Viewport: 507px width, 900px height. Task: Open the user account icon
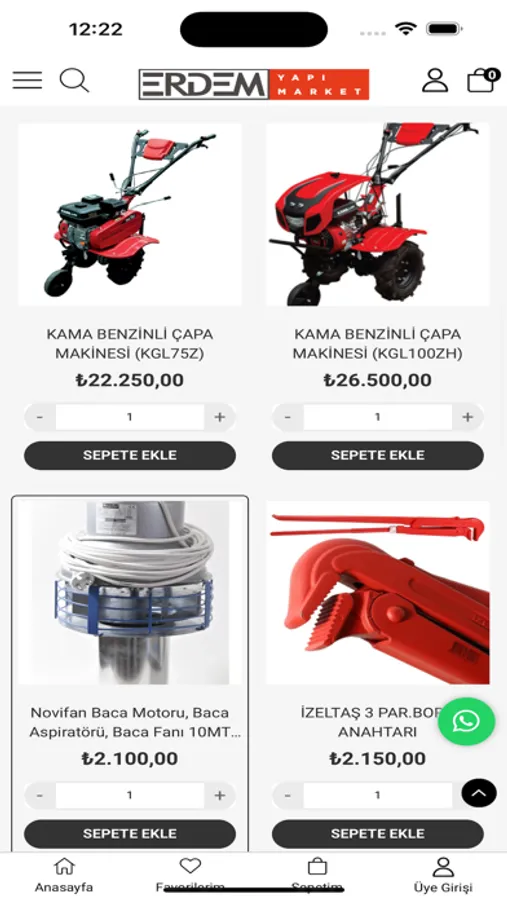click(435, 80)
